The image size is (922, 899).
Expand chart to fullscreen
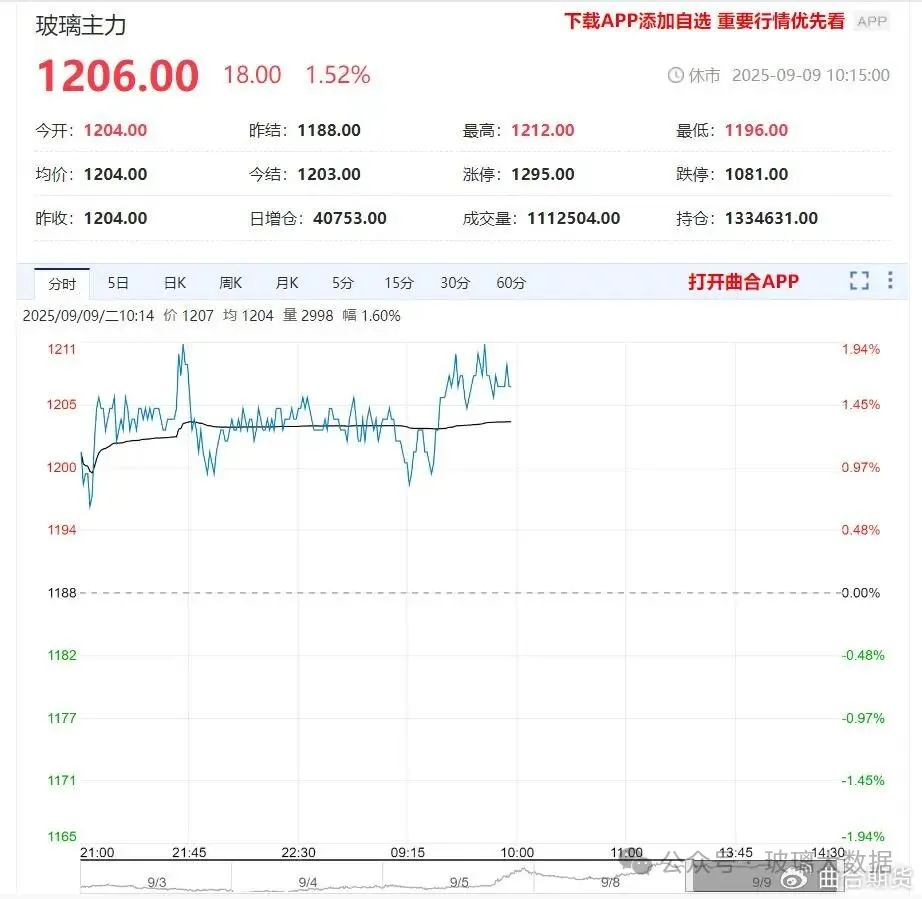pyautogui.click(x=859, y=281)
